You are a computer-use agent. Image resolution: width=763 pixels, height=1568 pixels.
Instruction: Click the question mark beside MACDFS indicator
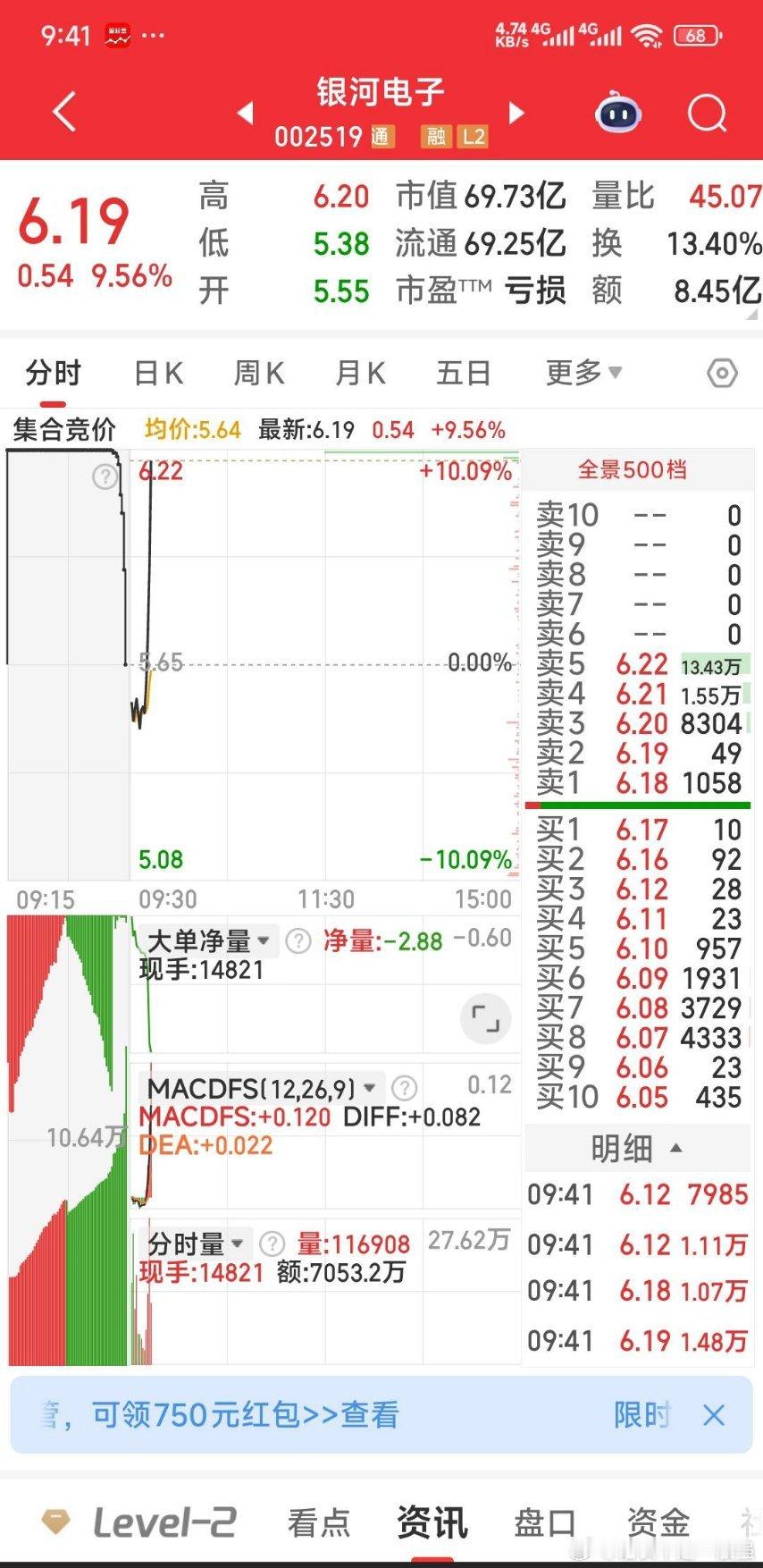click(404, 1088)
